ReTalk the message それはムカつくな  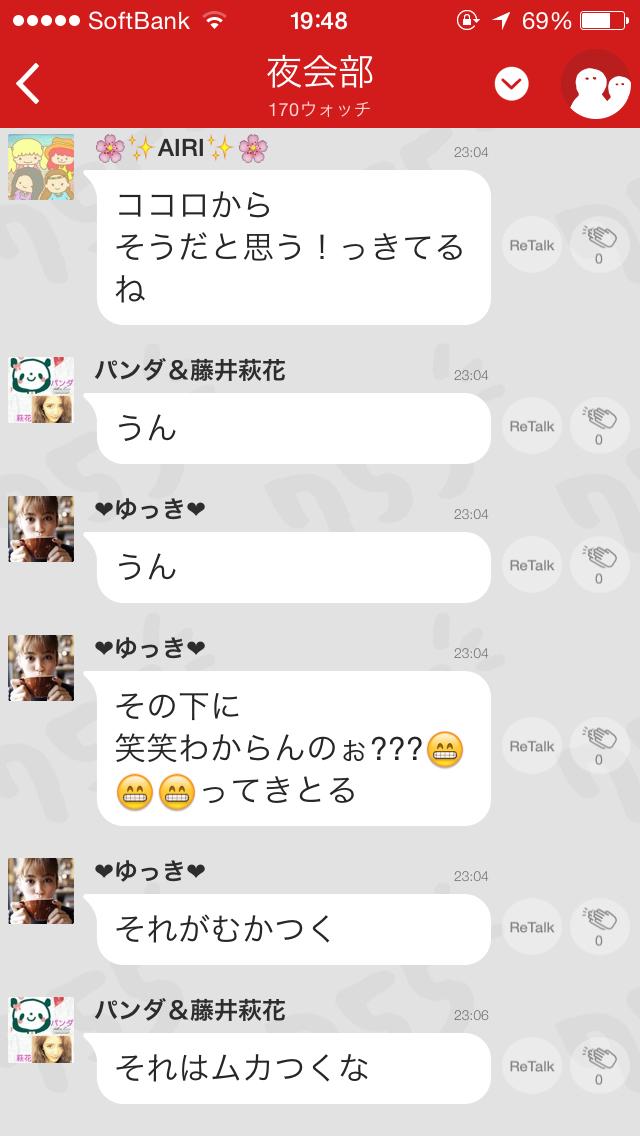pos(531,1066)
